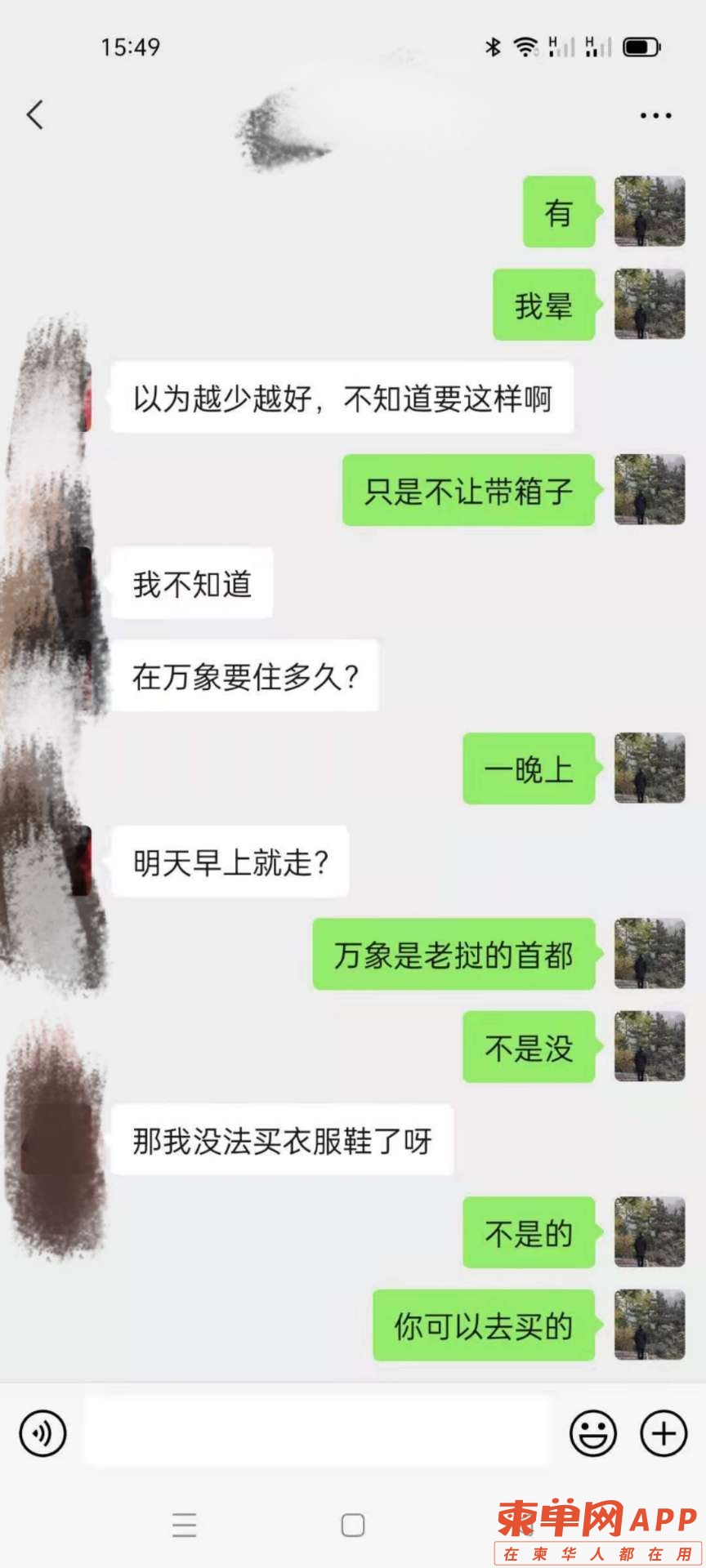Open the plus attachment menu

(x=664, y=1432)
